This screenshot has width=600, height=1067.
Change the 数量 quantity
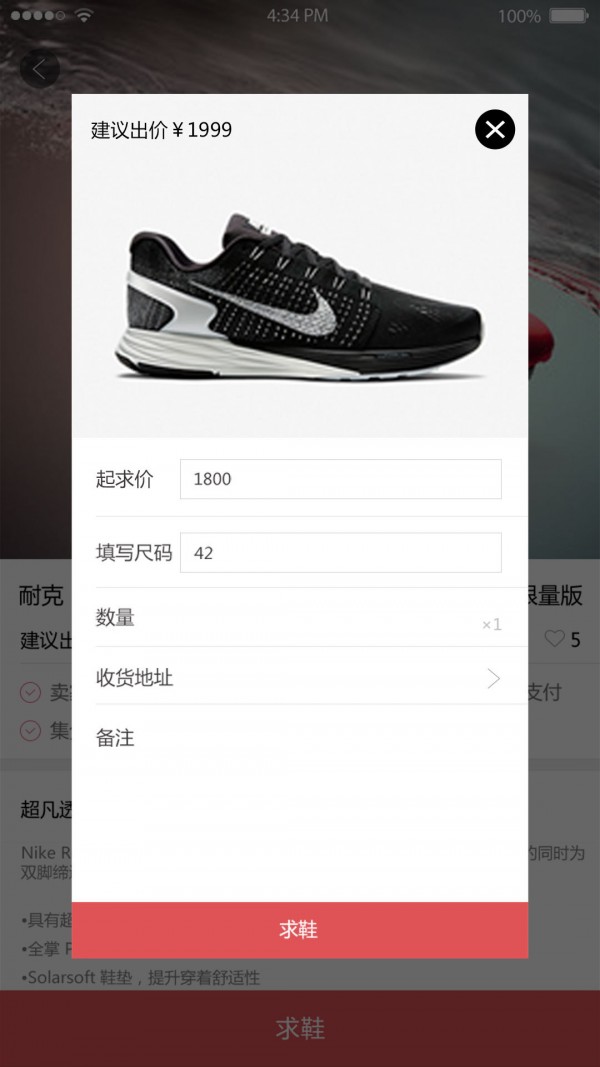point(490,624)
